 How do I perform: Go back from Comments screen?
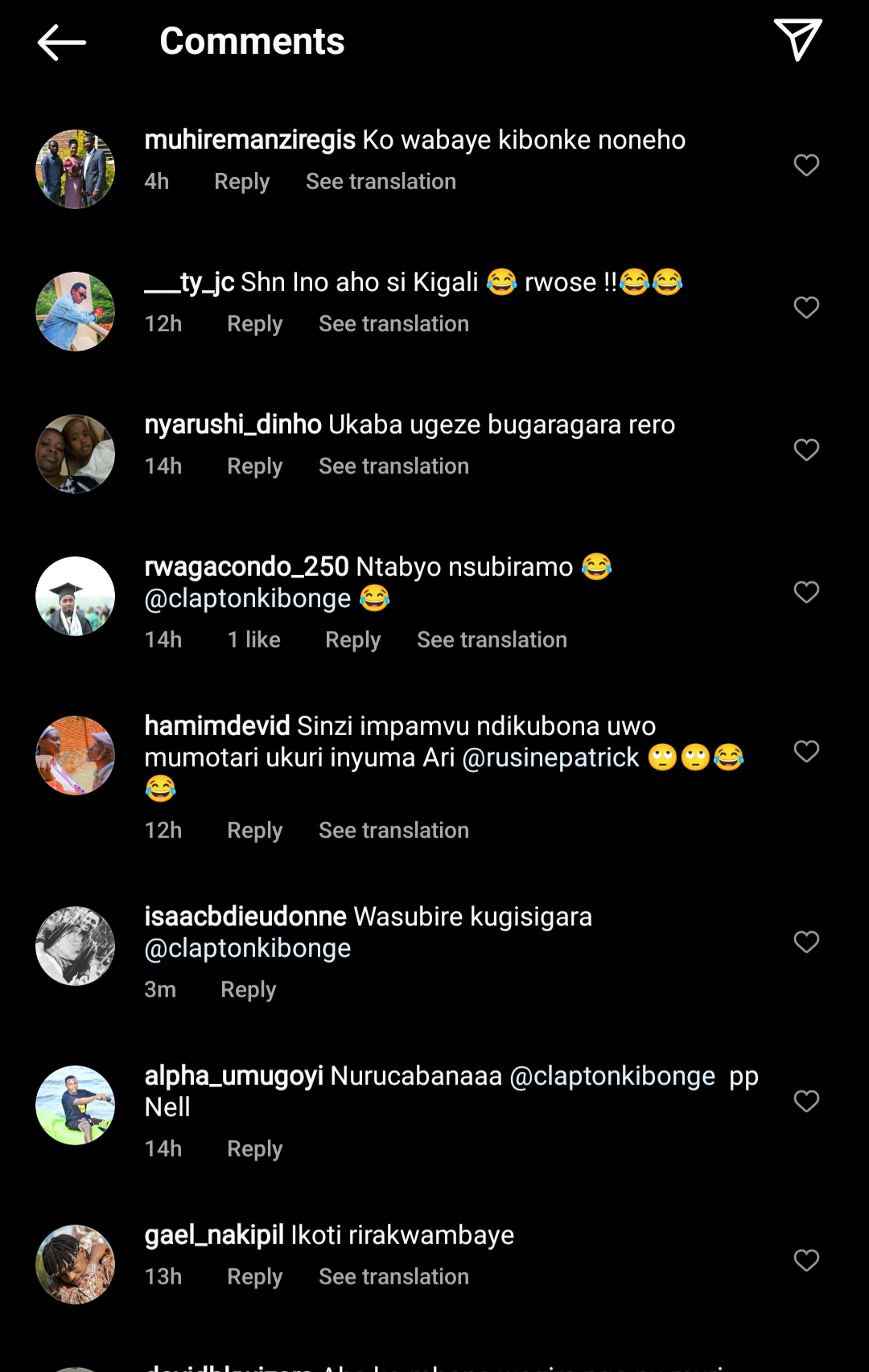point(61,42)
